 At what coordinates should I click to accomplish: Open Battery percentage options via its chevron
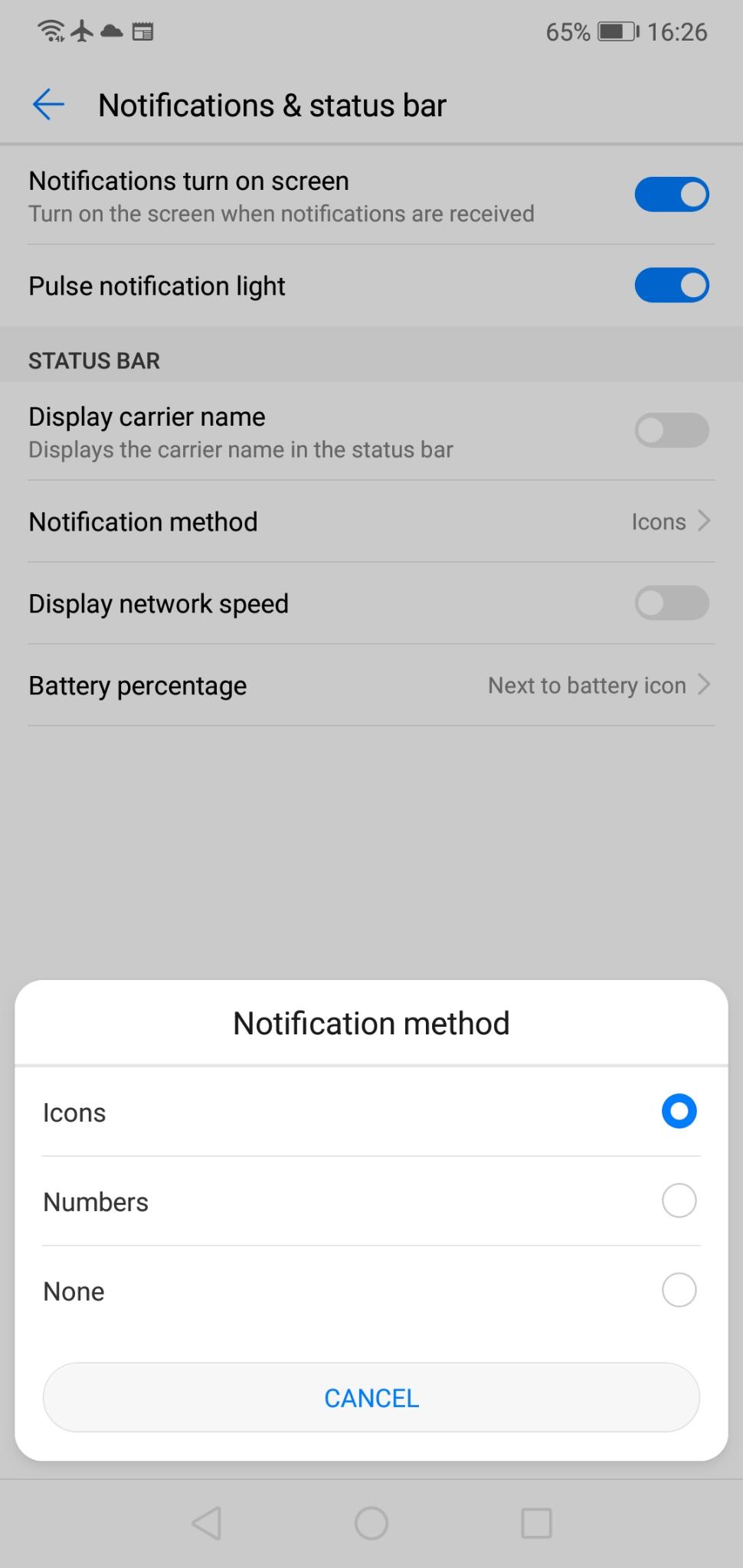pos(702,684)
